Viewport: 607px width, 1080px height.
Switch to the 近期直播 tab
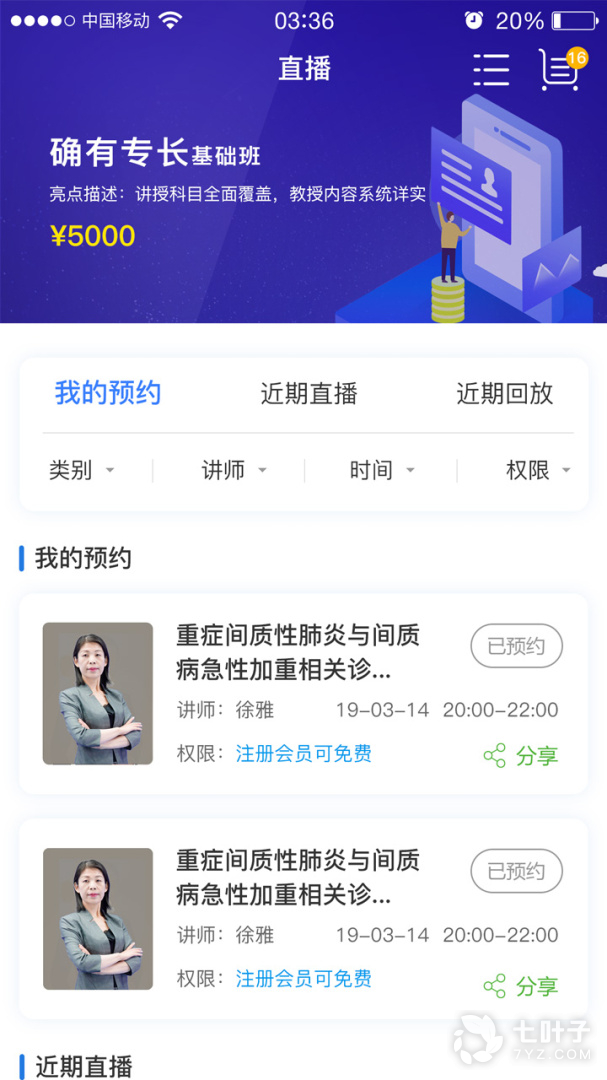[309, 394]
